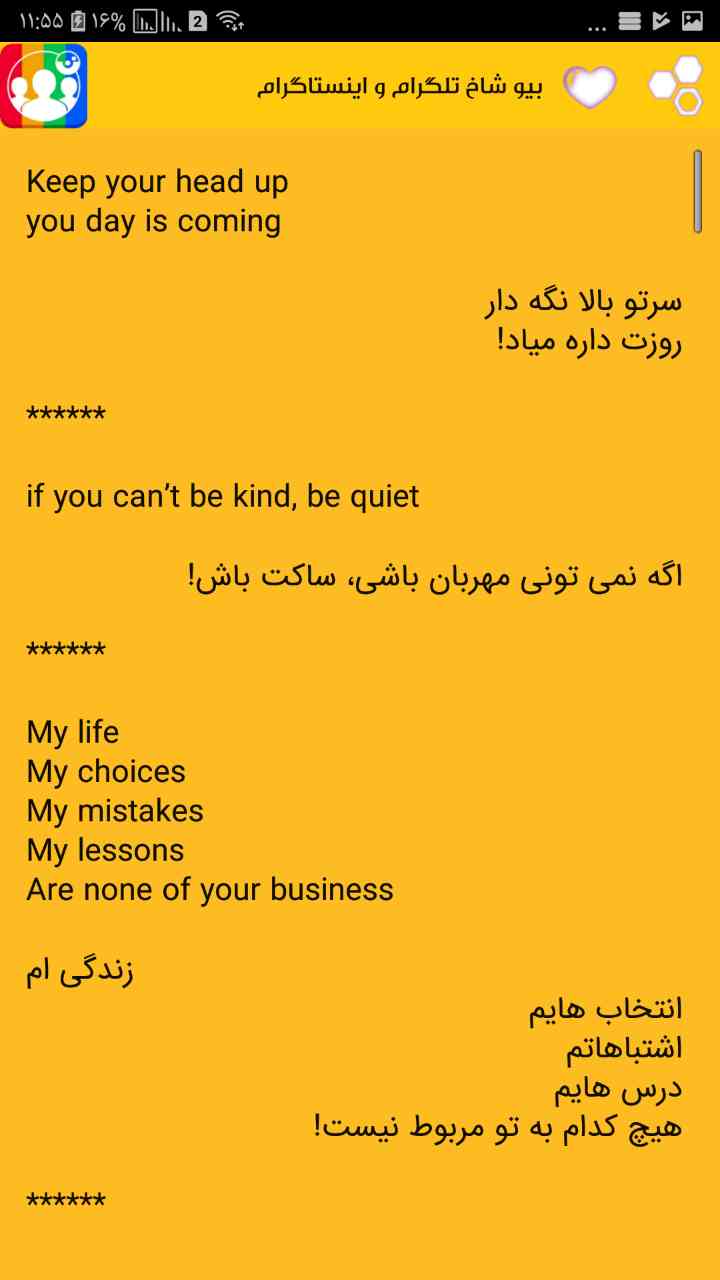Tap the heart favorites icon
The image size is (720, 1280).
(x=590, y=87)
